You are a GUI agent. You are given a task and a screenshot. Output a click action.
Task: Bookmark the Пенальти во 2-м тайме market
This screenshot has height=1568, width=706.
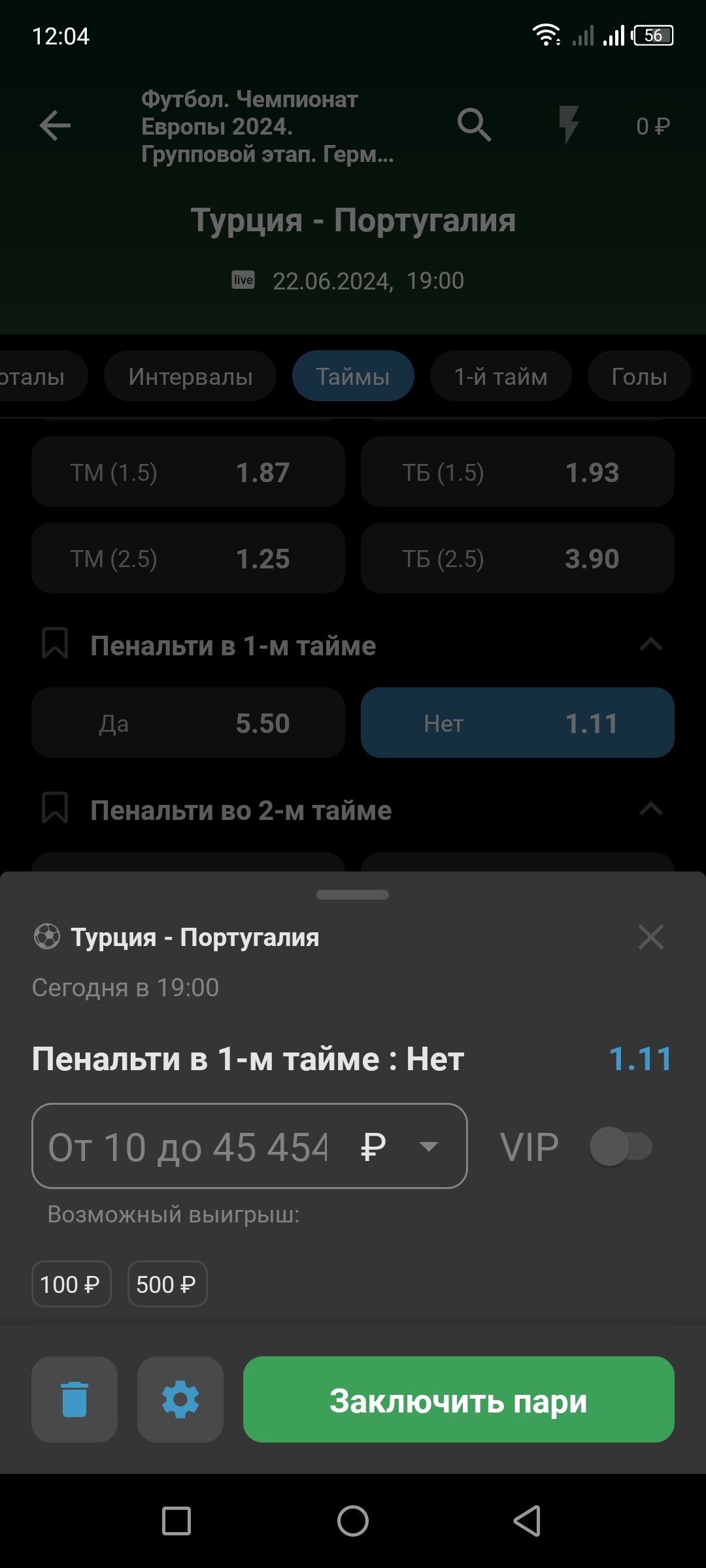point(55,809)
